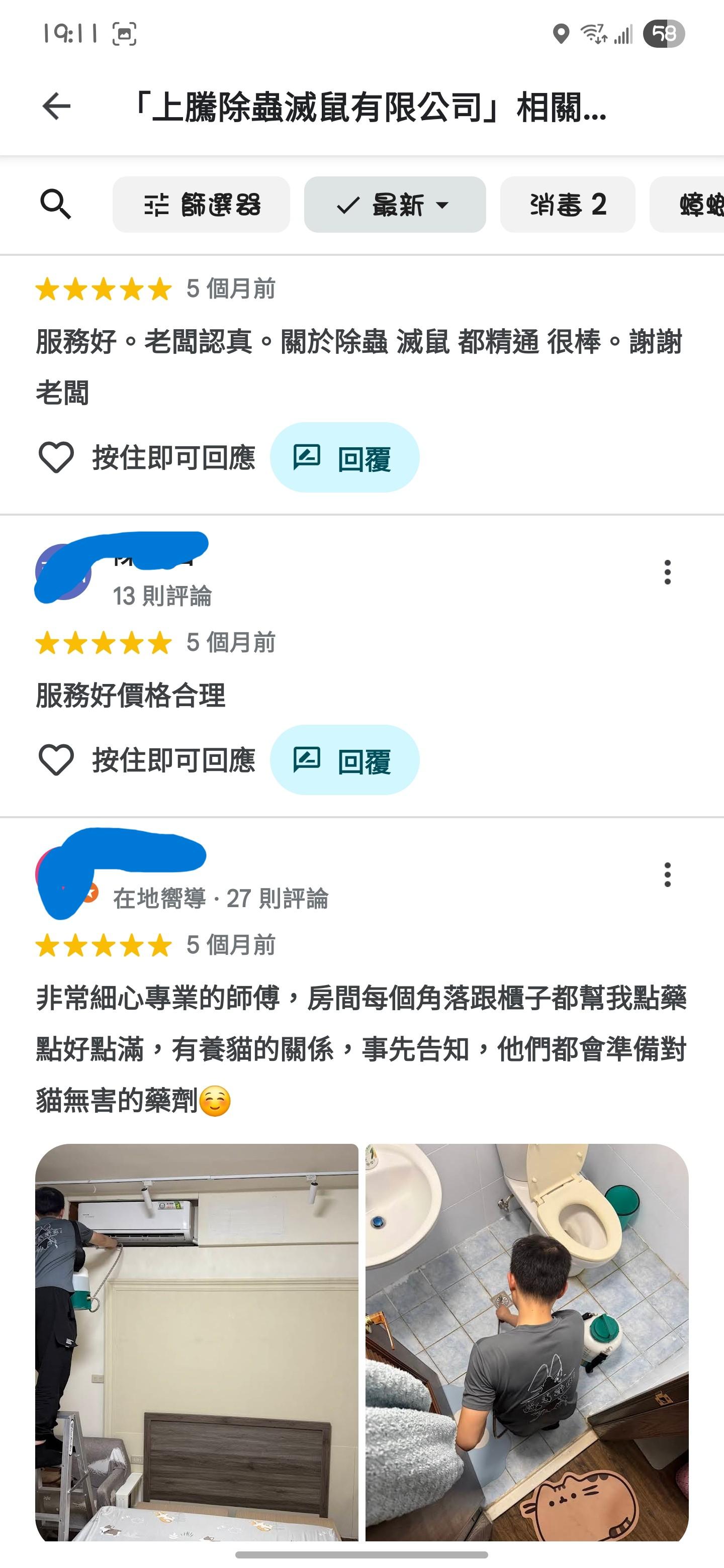Like the 服務好價格合理 review
Image resolution: width=724 pixels, height=1568 pixels.
pyautogui.click(x=56, y=760)
